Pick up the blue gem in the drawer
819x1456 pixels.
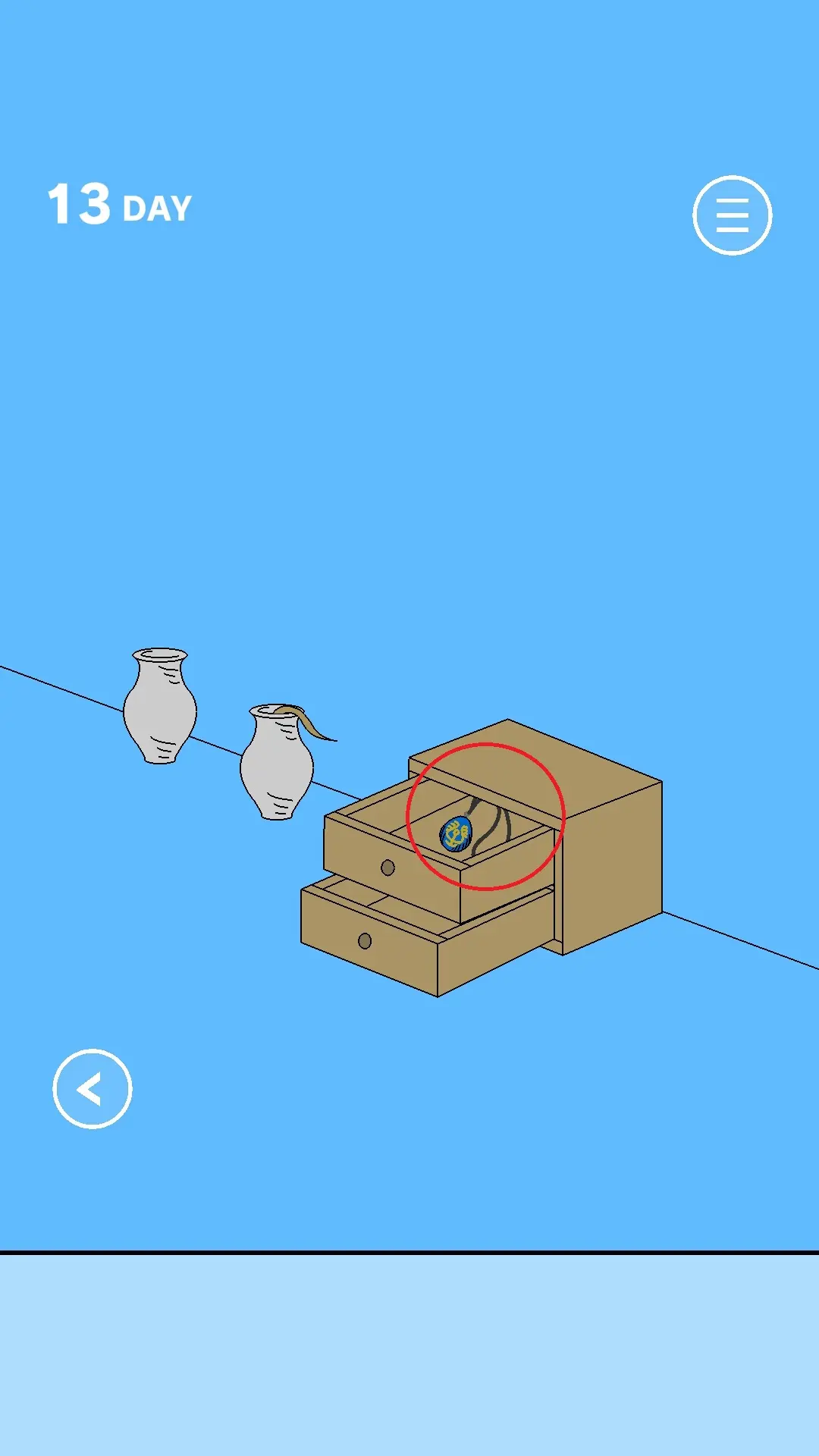pos(457,834)
